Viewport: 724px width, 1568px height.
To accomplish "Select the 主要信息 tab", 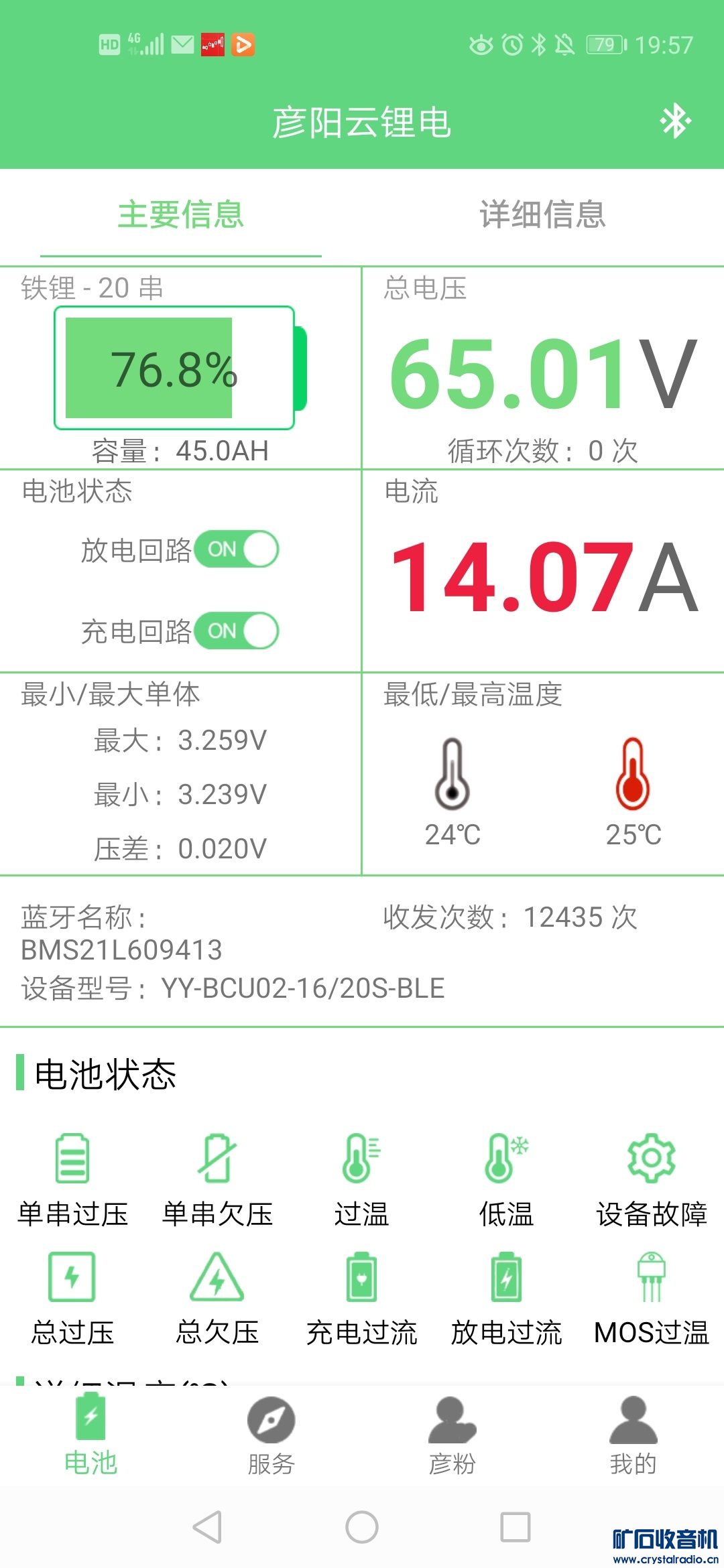I will pyautogui.click(x=180, y=214).
